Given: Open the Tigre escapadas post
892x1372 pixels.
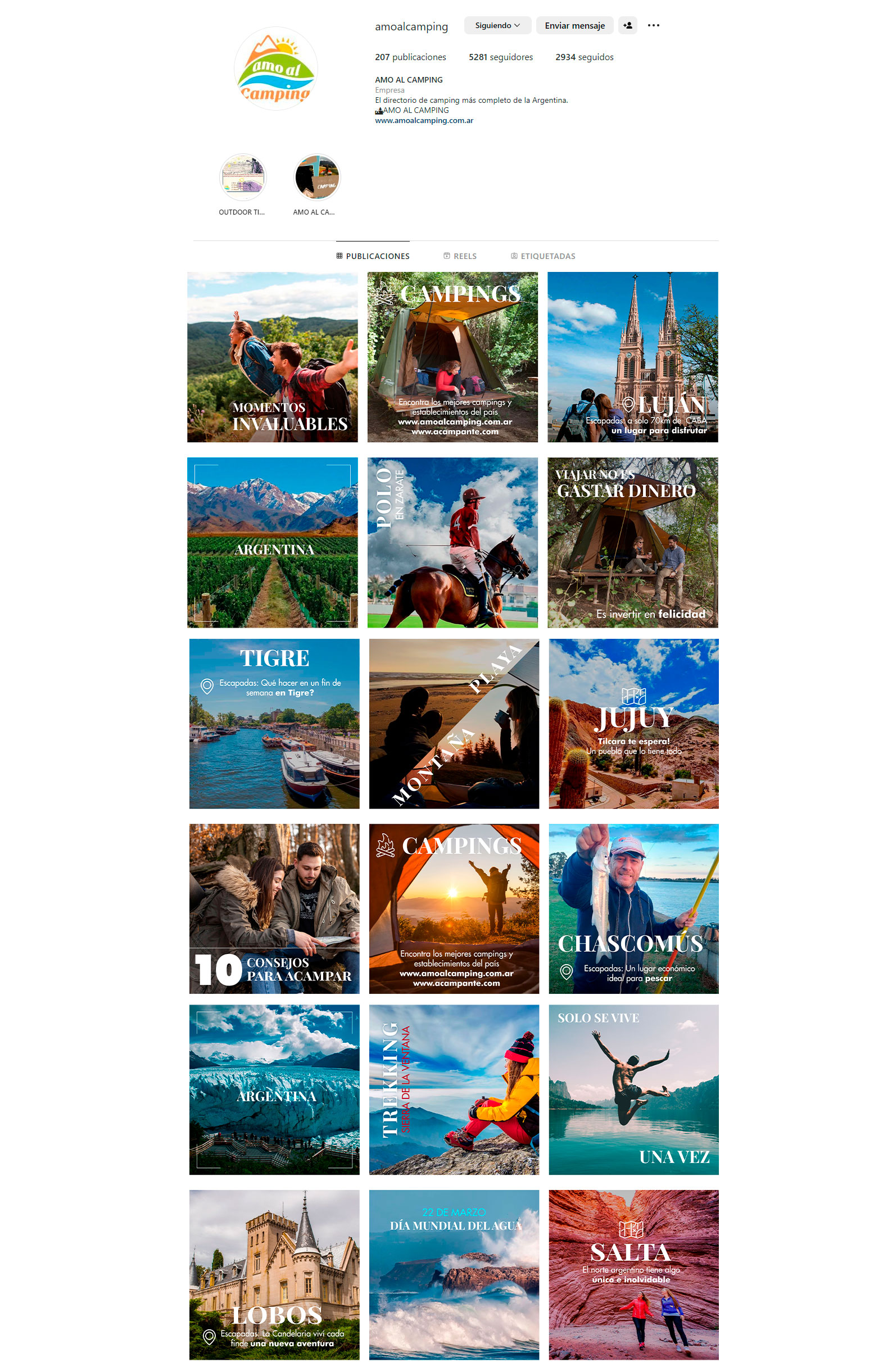Looking at the screenshot, I should point(274,723).
